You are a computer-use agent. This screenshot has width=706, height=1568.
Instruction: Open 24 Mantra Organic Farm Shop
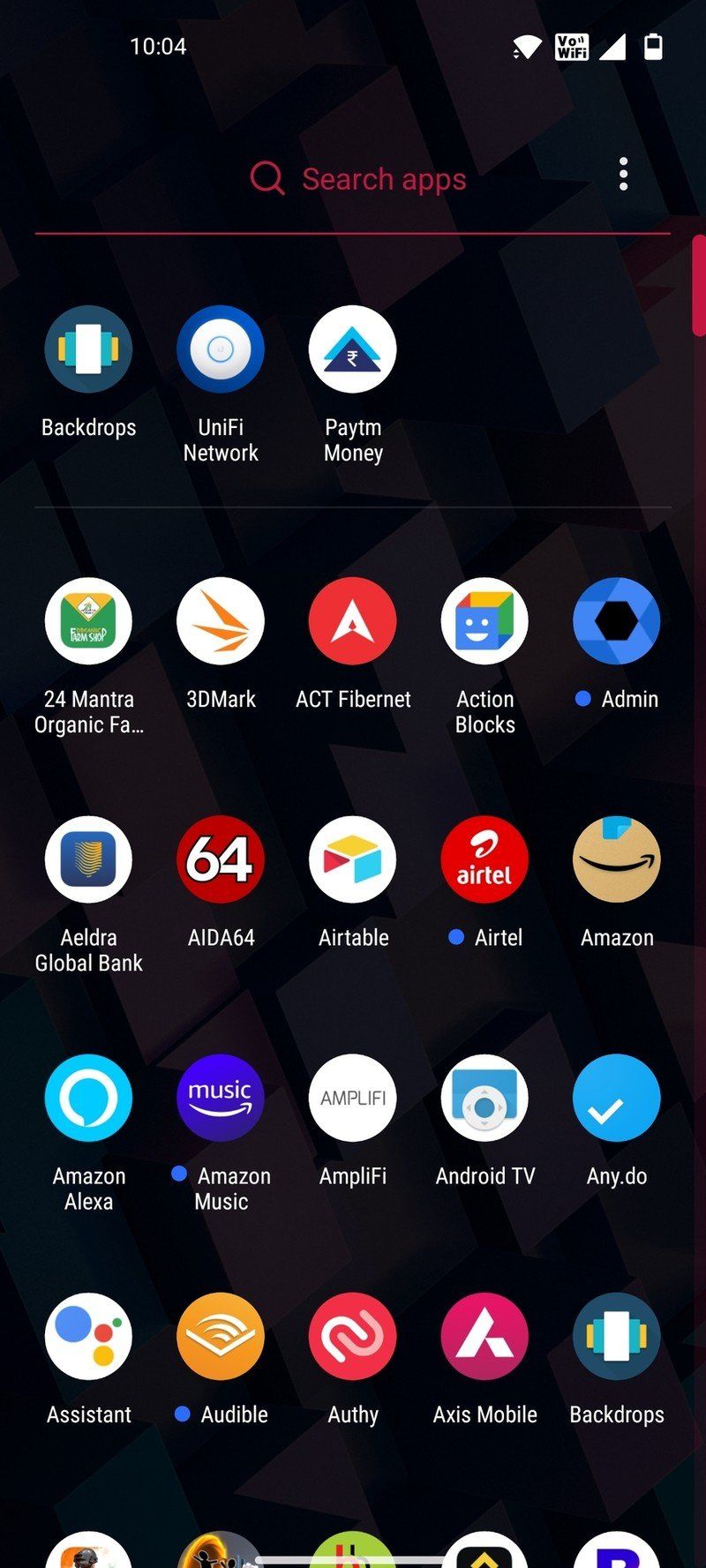(x=88, y=621)
